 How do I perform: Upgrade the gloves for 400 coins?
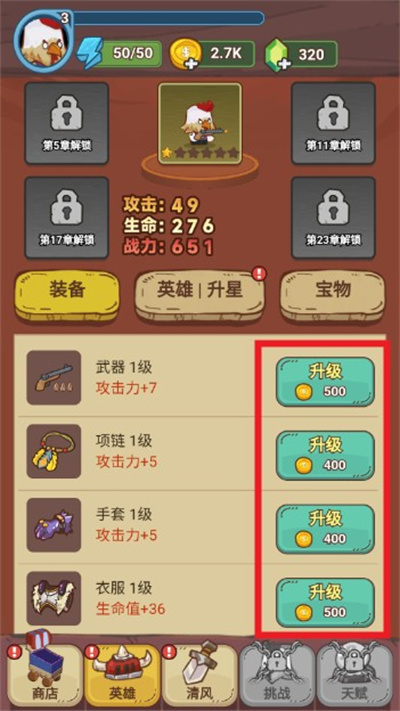coord(325,529)
